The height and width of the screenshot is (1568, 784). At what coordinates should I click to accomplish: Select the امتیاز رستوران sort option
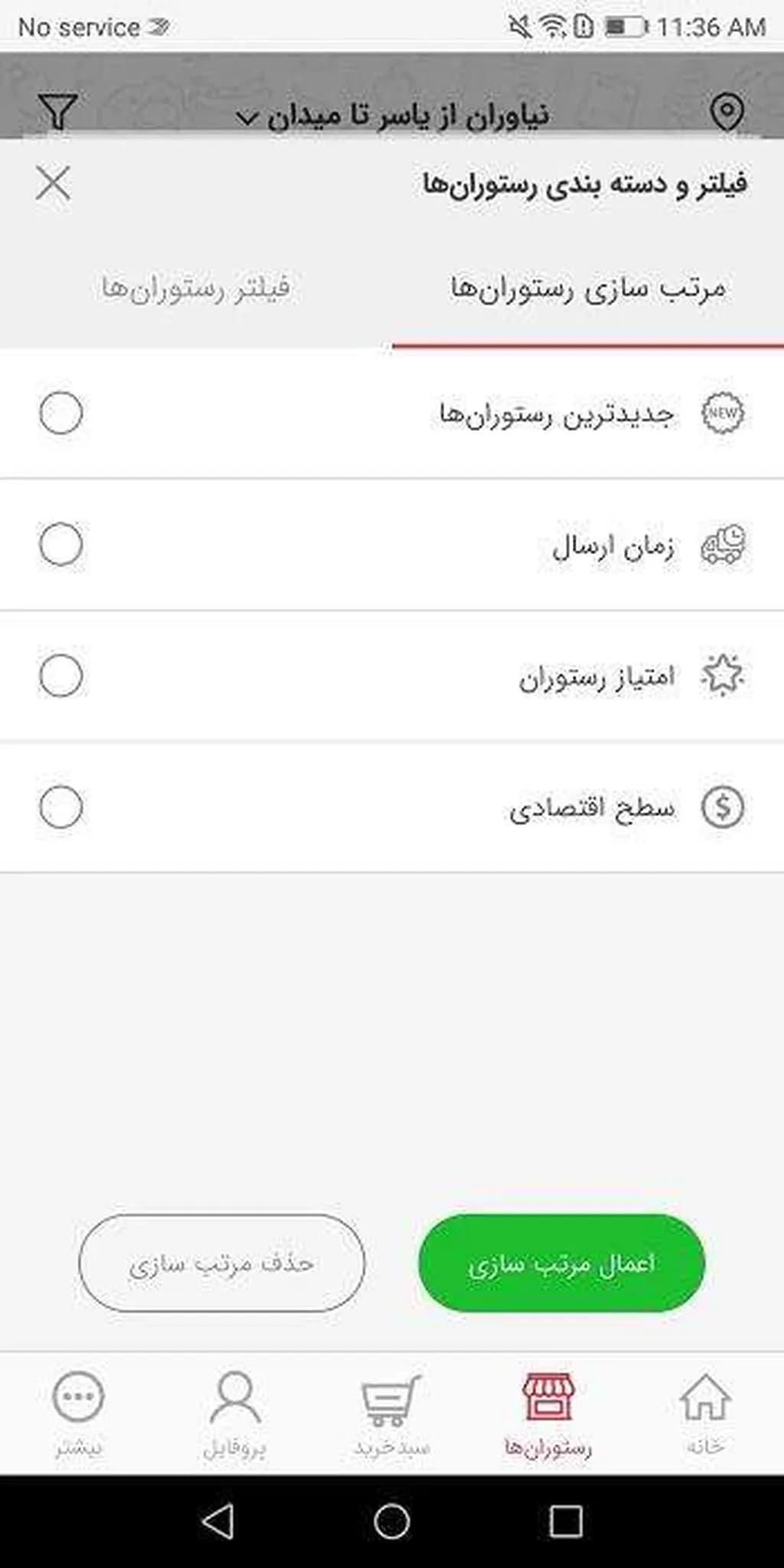[x=61, y=676]
